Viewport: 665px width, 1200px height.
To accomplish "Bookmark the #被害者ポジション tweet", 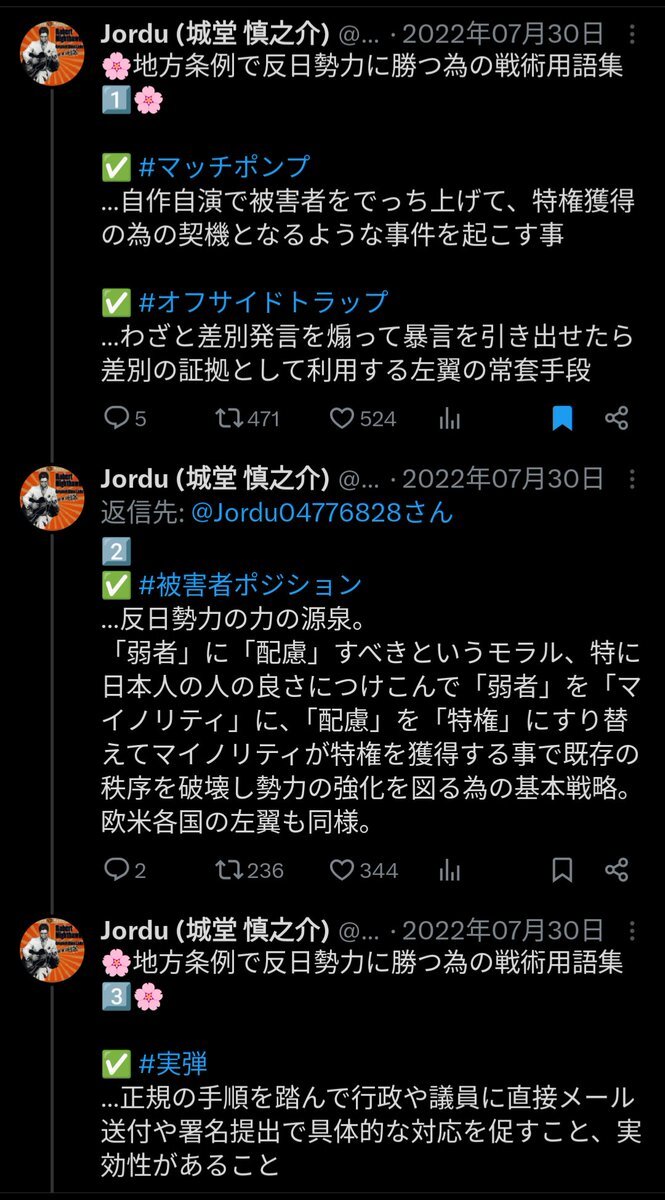I will click(562, 870).
